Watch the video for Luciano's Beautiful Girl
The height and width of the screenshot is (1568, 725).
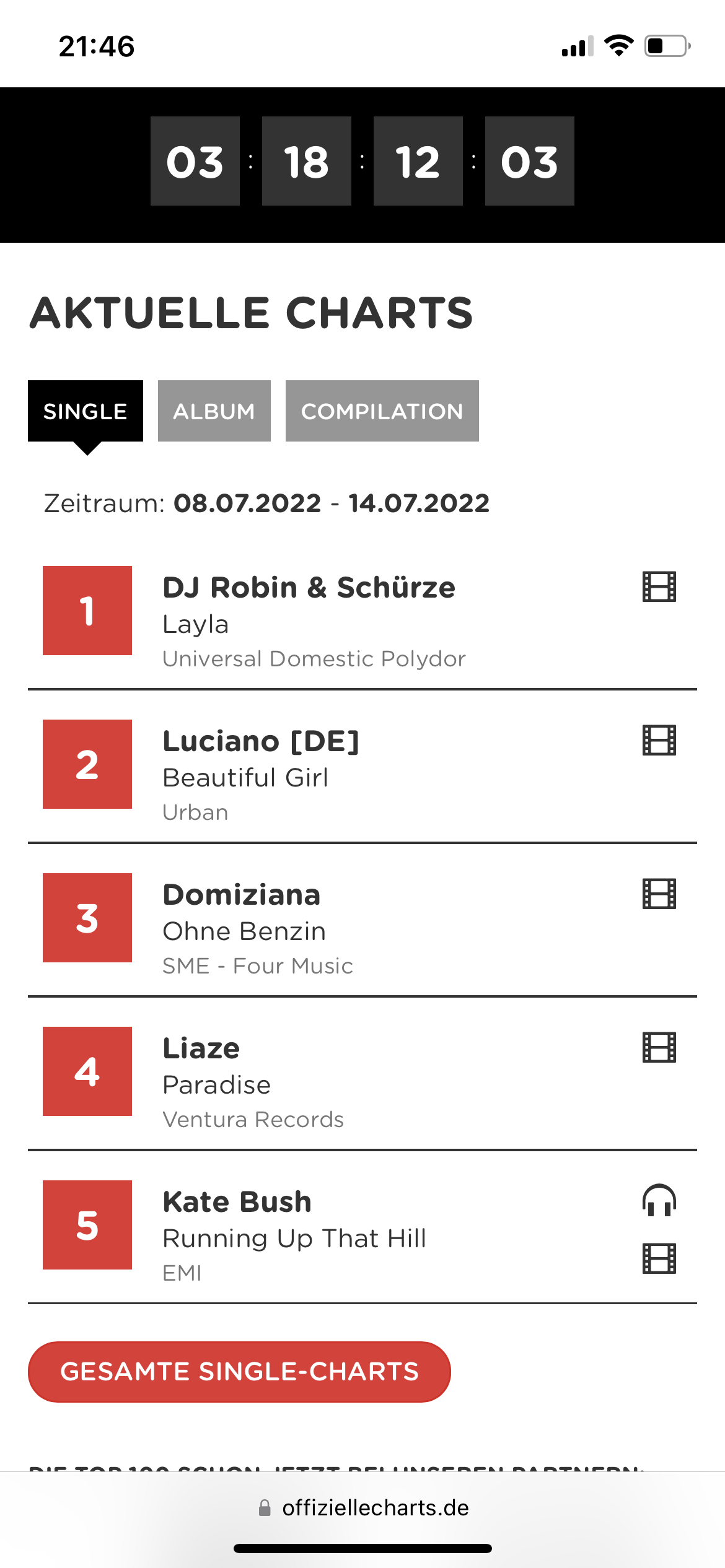click(x=659, y=740)
